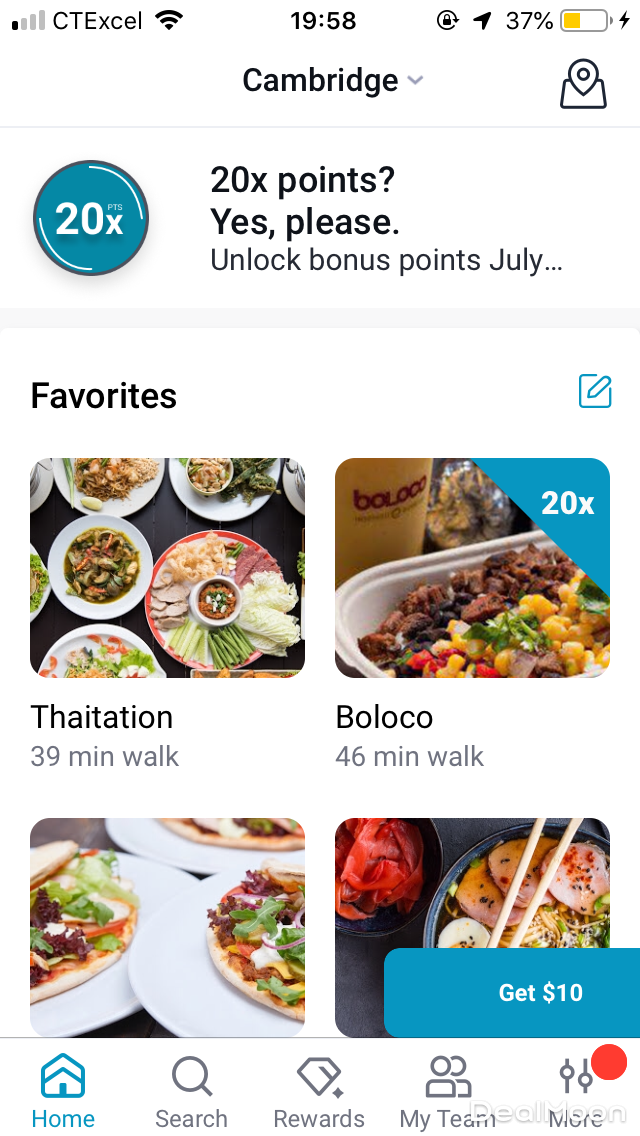Open the Cambridge location dropdown
This screenshot has width=640, height=1136.
[x=332, y=81]
